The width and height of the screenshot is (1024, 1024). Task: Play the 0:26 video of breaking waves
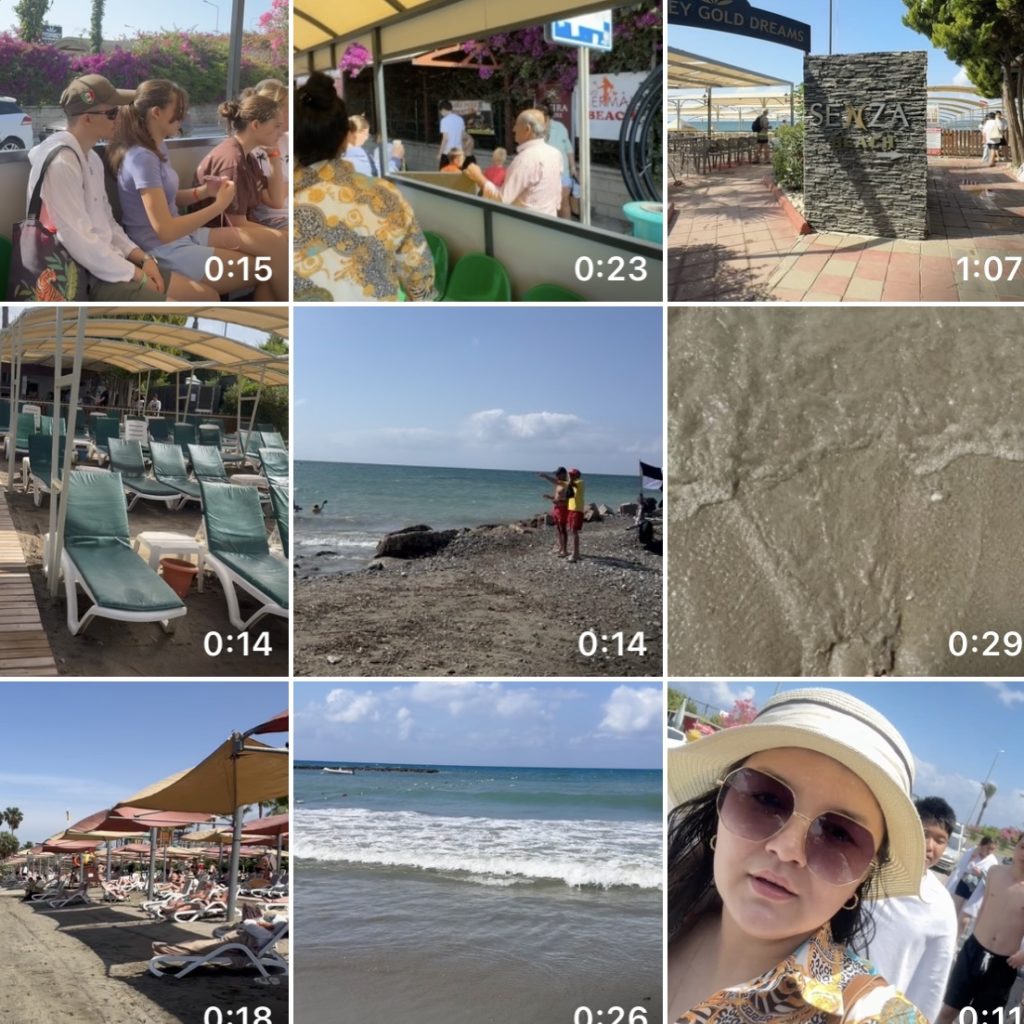(478, 852)
